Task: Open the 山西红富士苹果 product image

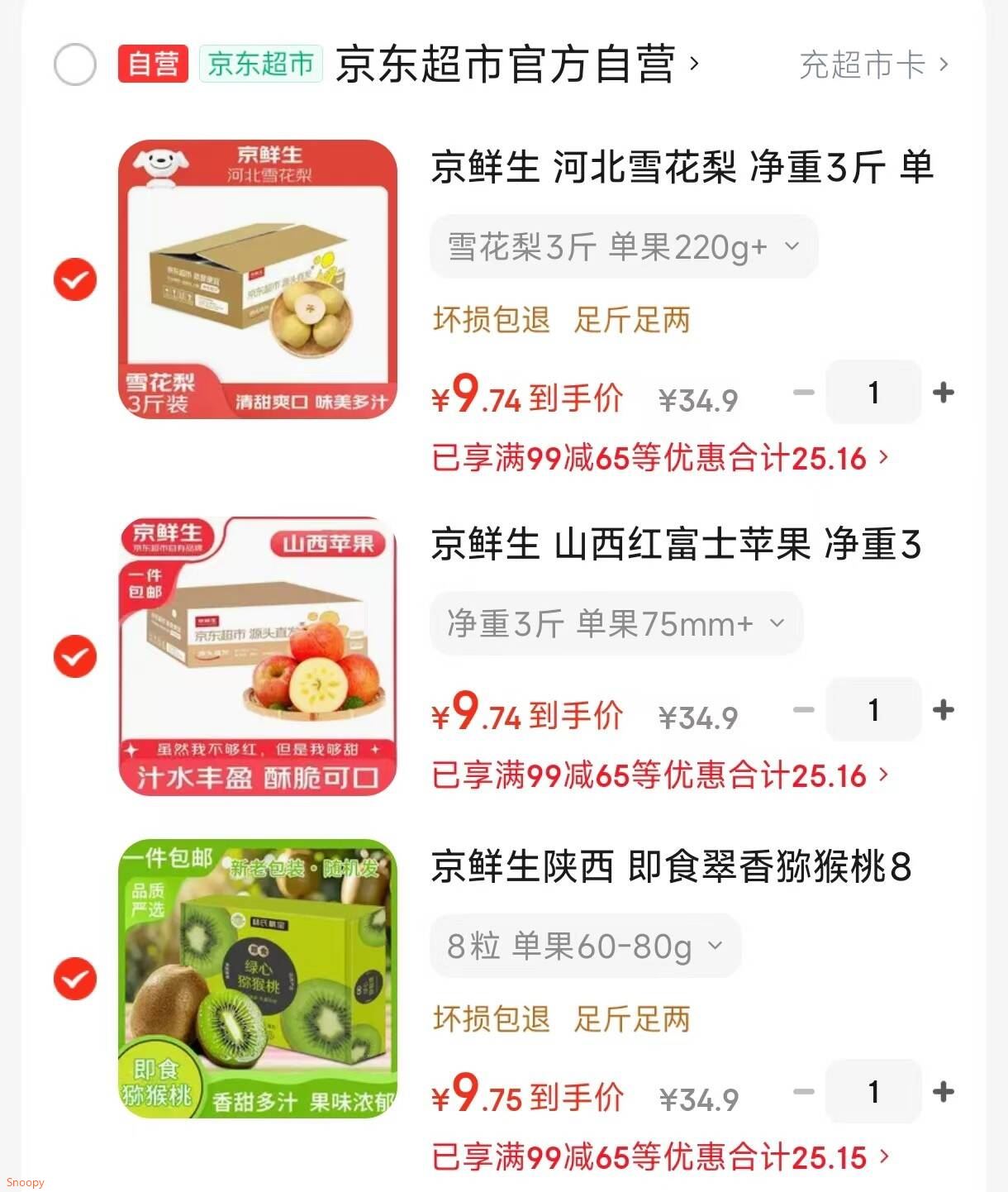Action: (258, 656)
